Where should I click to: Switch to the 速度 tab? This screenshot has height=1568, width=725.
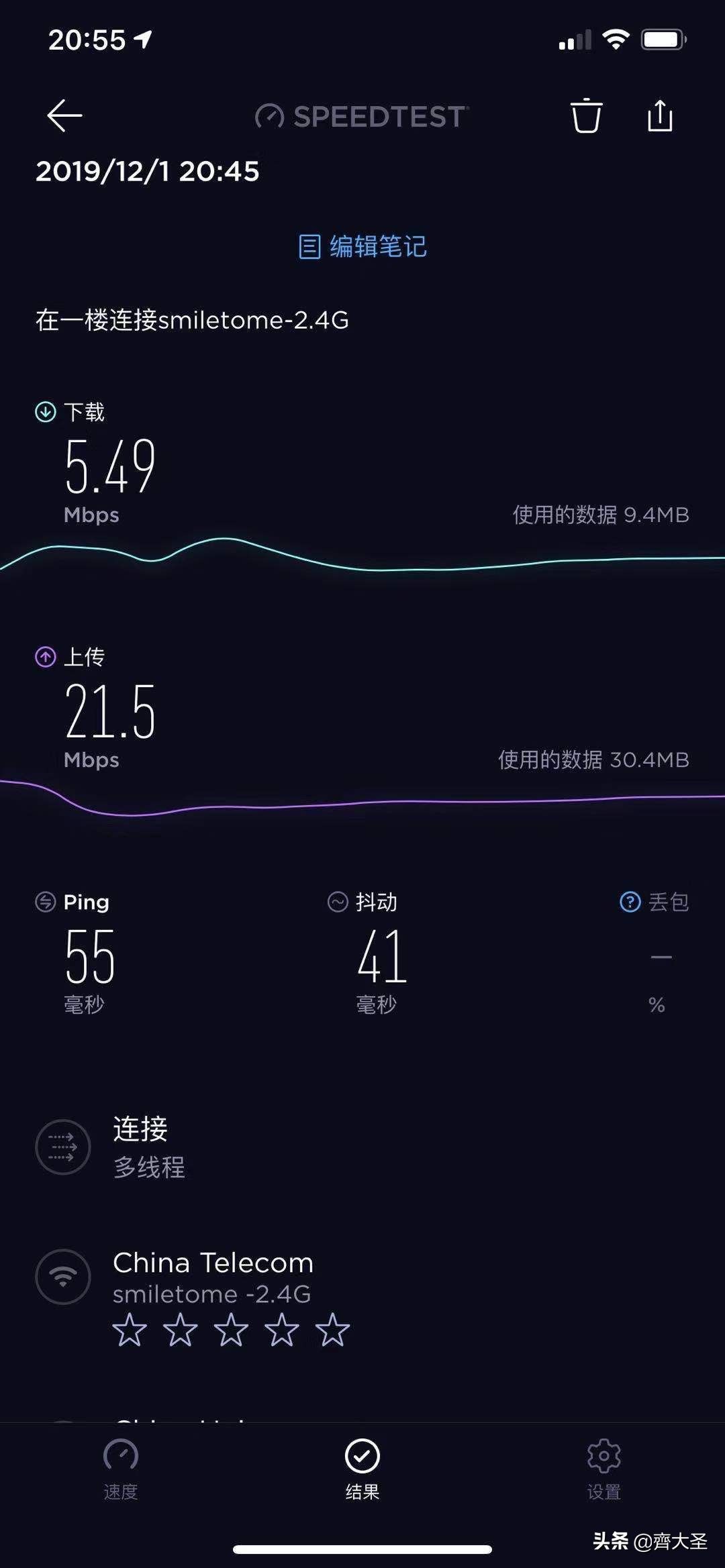tap(121, 1469)
